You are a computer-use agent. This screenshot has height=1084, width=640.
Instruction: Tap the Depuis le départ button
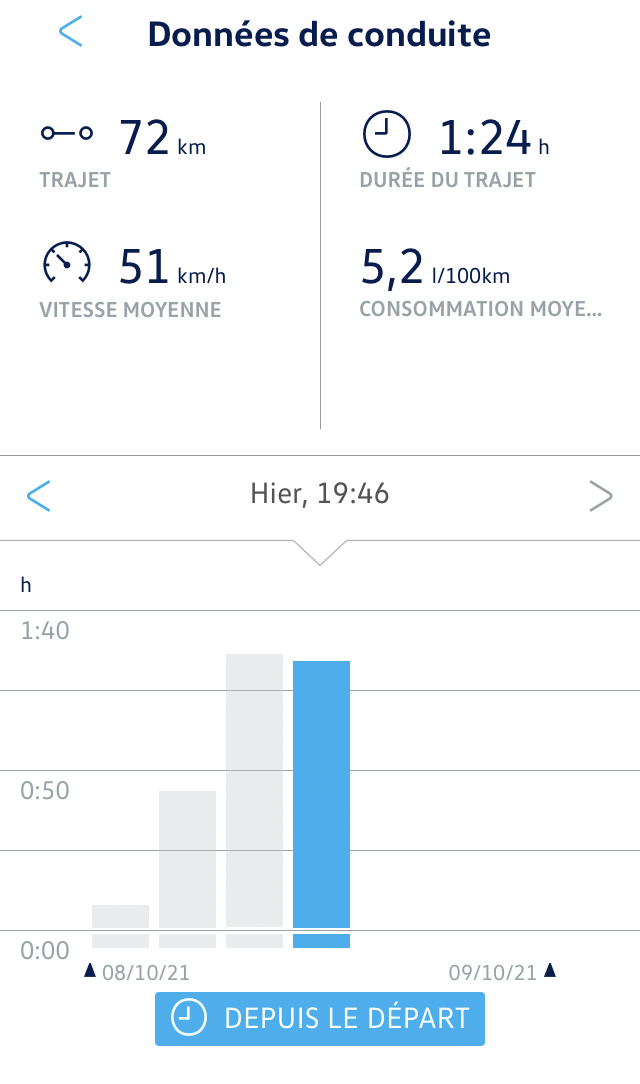coord(320,1018)
